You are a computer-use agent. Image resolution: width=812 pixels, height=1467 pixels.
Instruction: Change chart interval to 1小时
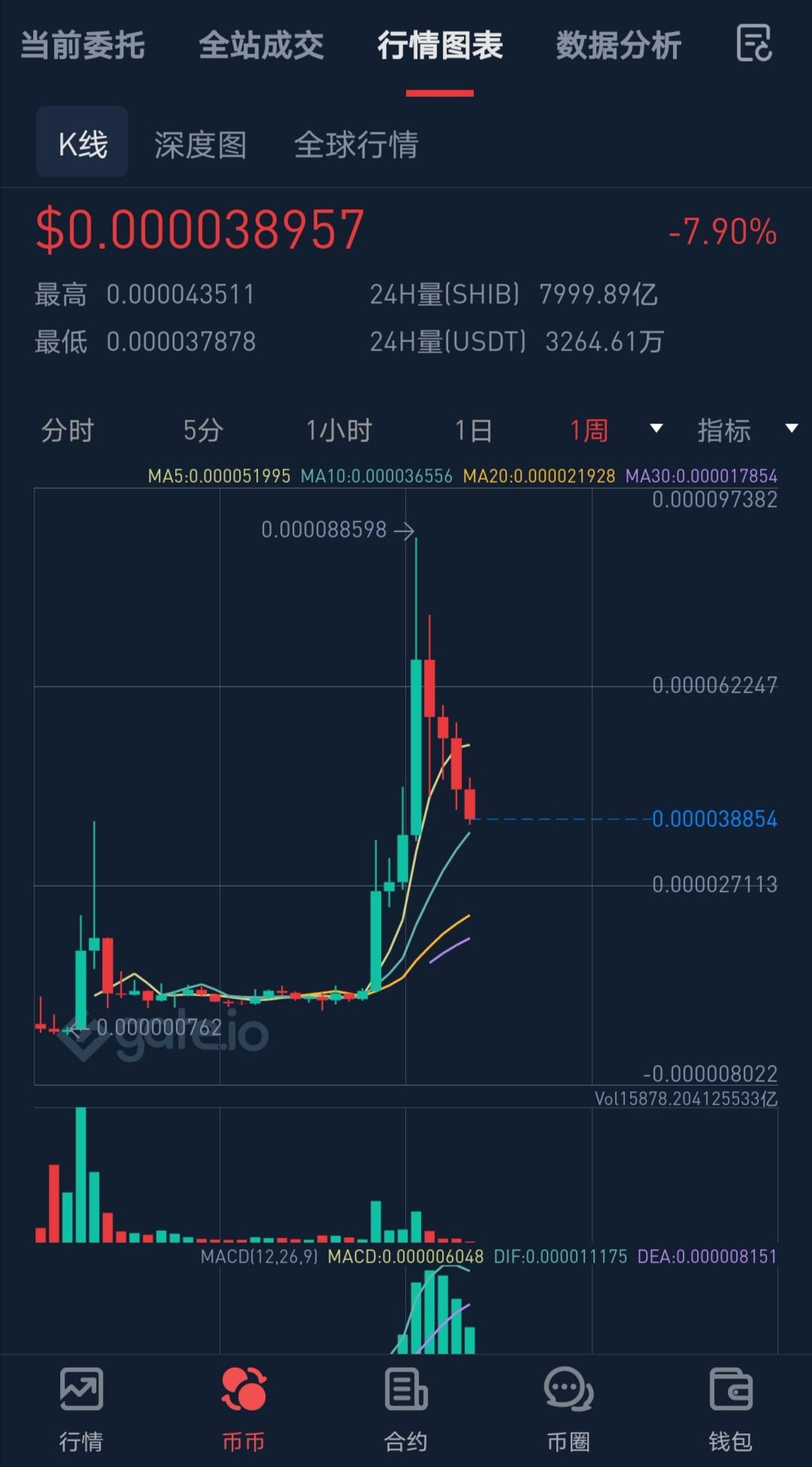[338, 431]
